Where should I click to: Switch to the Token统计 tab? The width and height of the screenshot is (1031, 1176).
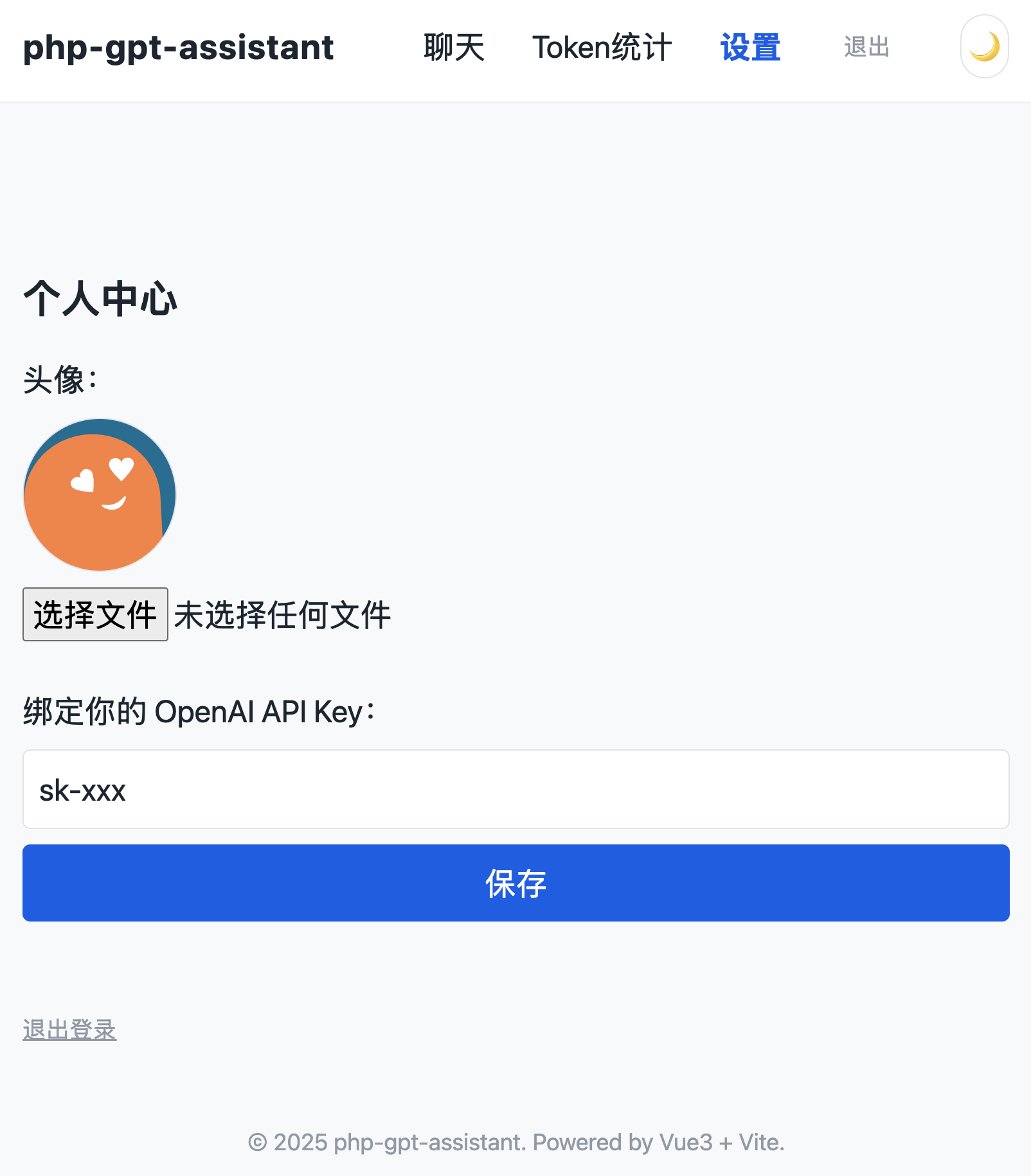(602, 48)
